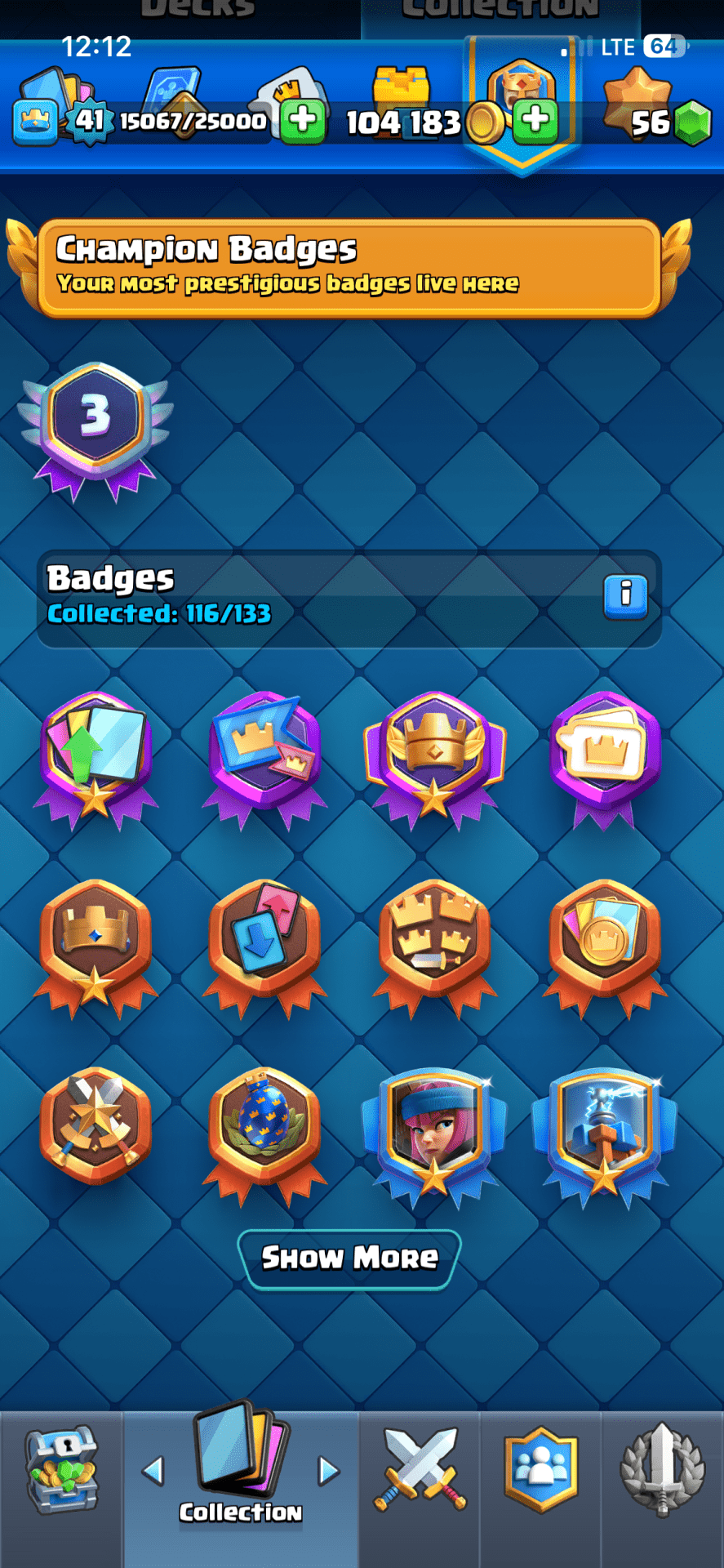Viewport: 724px width, 1568px height.
Task: View the Archer Queen portrait badge
Action: 434,1135
